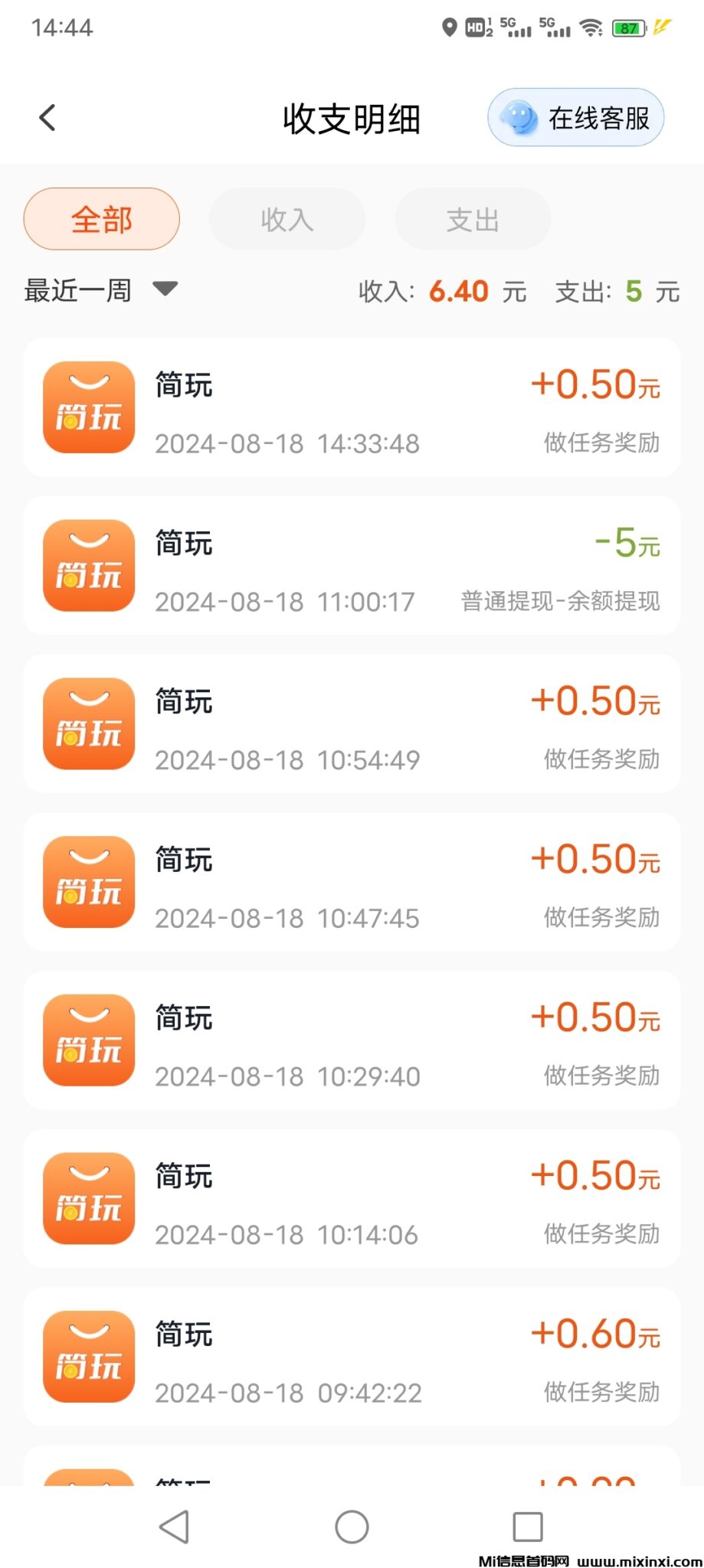Tap the online customer service chat icon
Viewport: 704px width, 1568px height.
click(x=518, y=116)
